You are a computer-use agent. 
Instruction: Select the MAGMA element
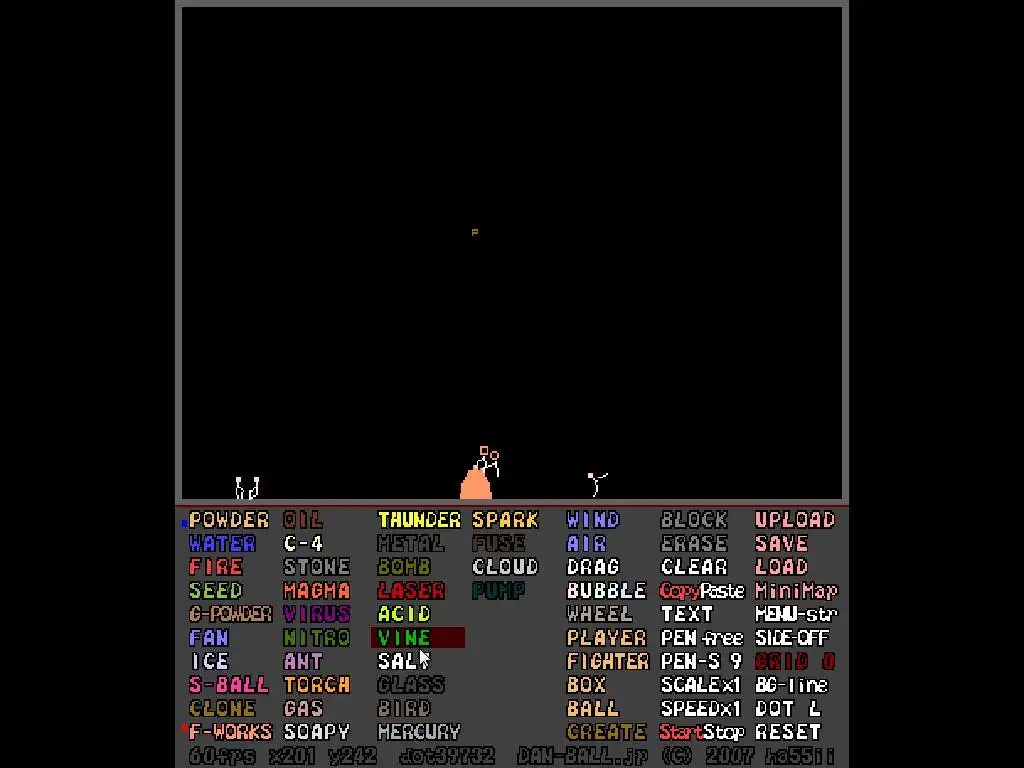coord(316,591)
